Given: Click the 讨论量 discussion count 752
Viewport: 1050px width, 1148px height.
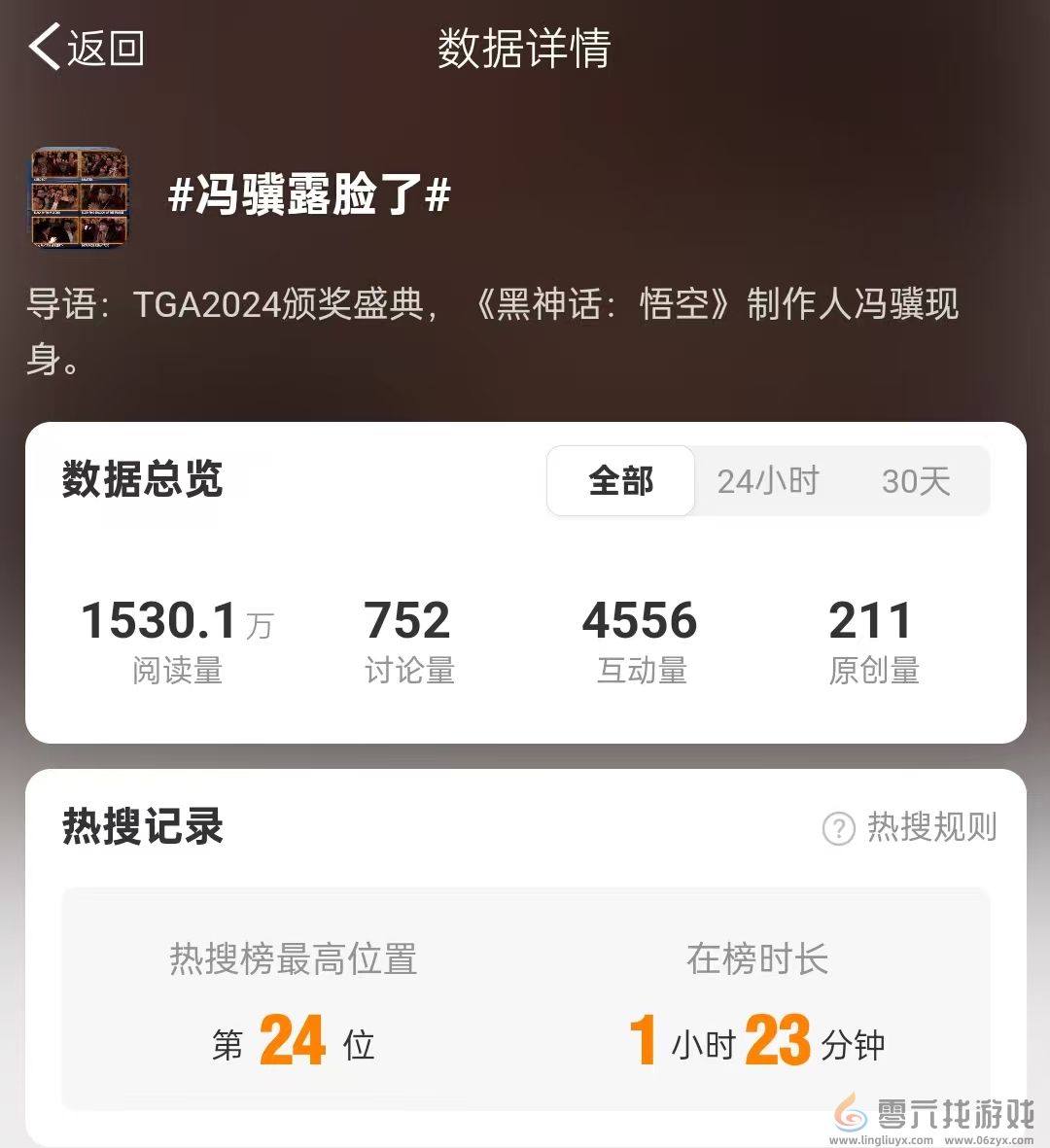Looking at the screenshot, I should pyautogui.click(x=406, y=620).
